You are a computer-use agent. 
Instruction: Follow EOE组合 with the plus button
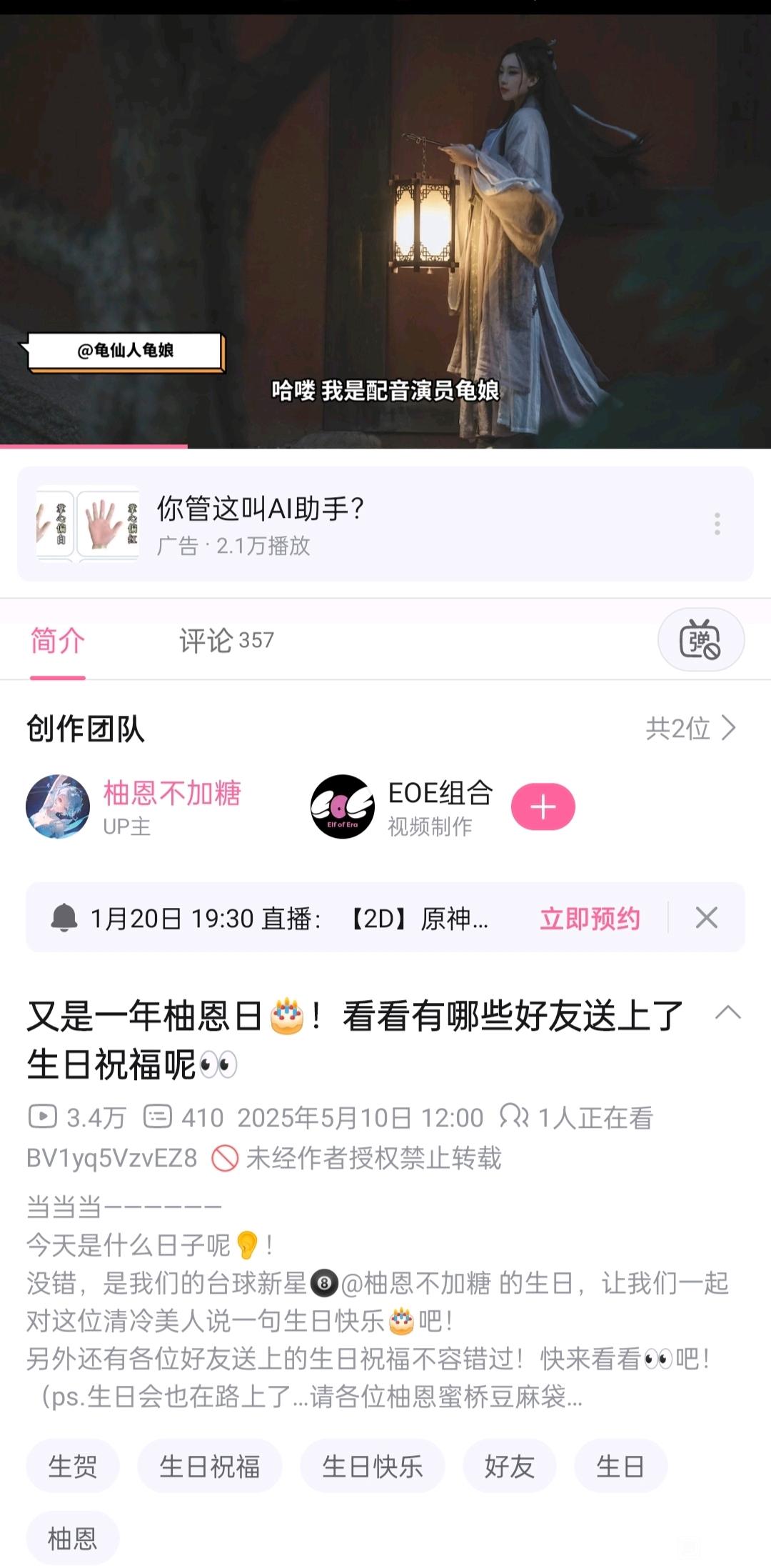[x=543, y=807]
